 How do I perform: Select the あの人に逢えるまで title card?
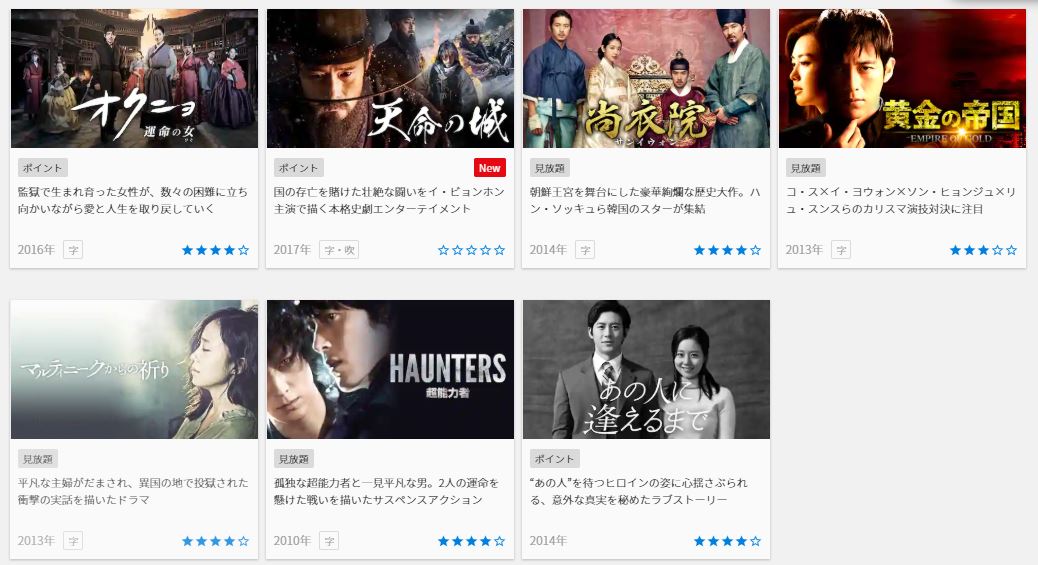(x=646, y=370)
